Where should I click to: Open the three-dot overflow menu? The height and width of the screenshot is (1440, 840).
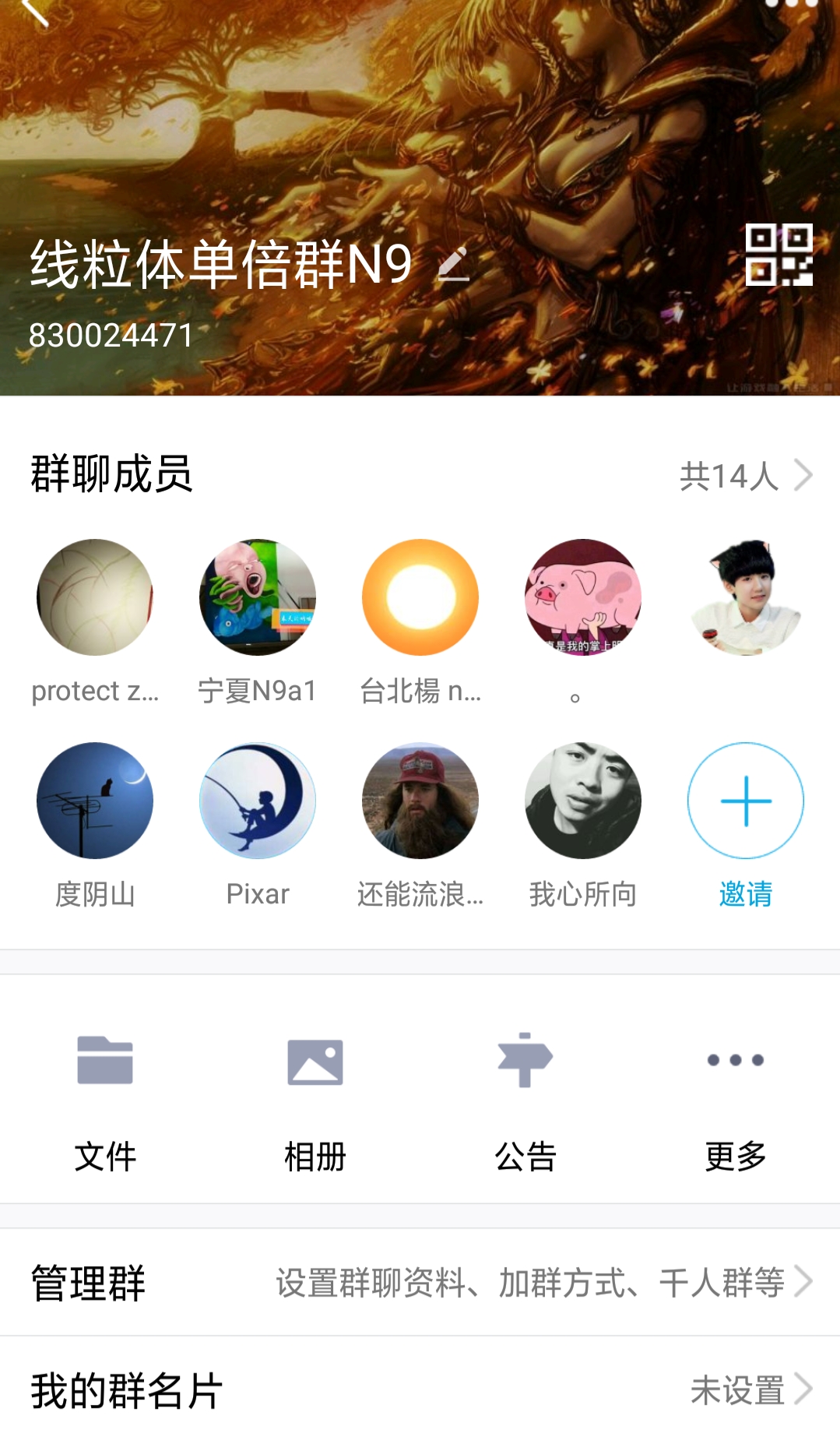[x=790, y=5]
